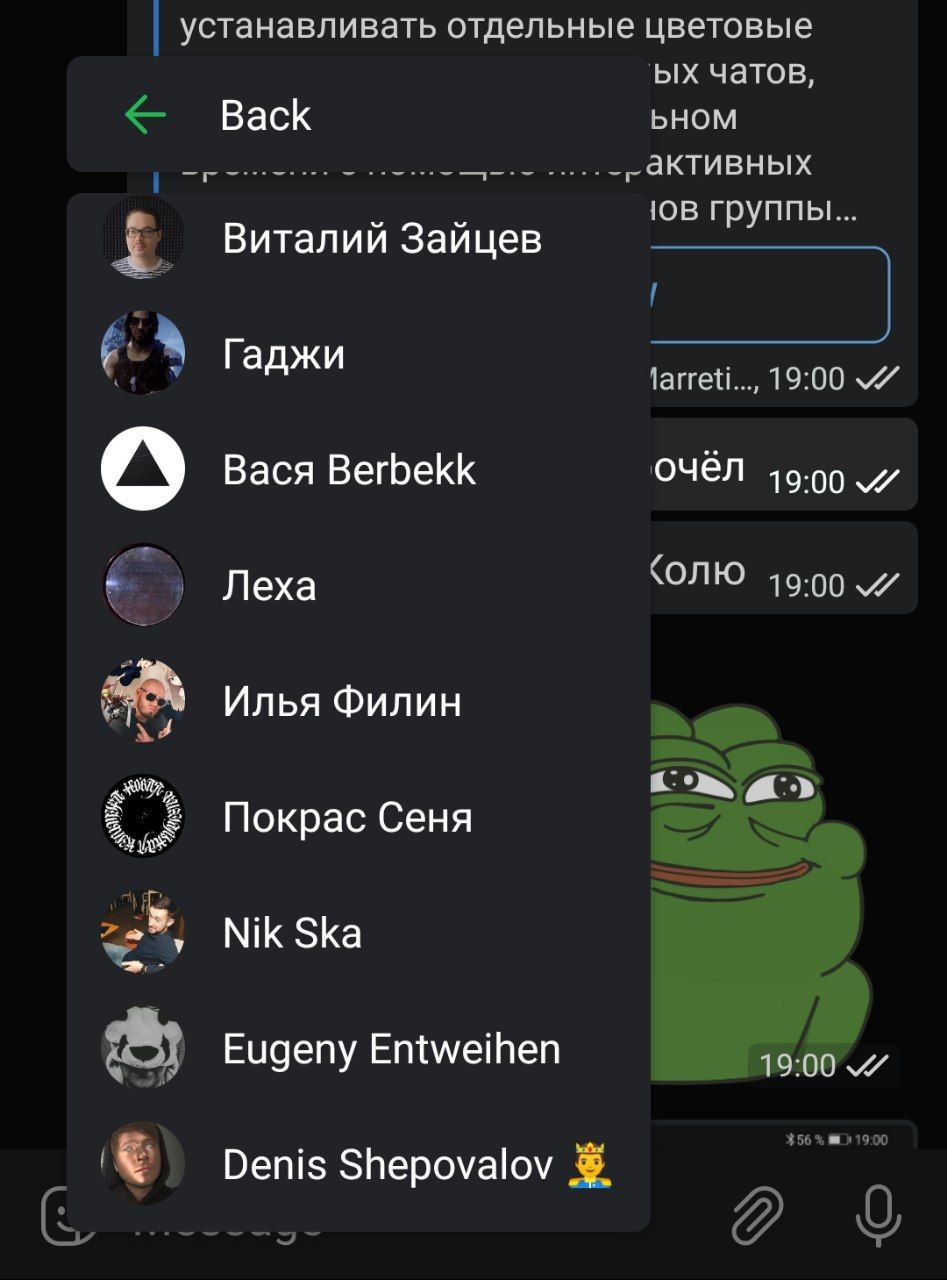
Task: Pick Eugeny Entweihen in the list
Action: [x=390, y=1050]
